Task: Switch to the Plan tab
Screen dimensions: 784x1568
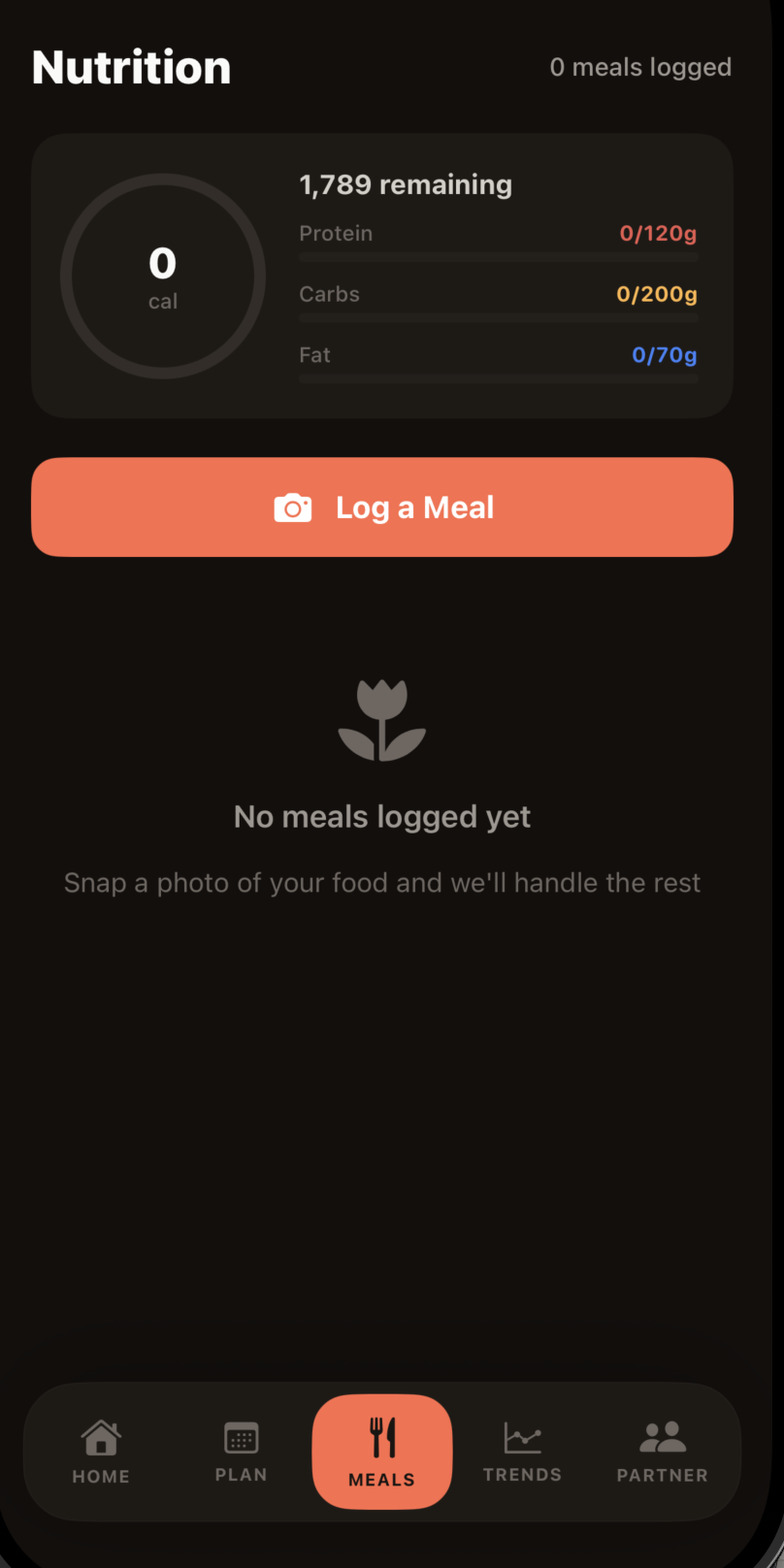Action: pyautogui.click(x=241, y=1452)
